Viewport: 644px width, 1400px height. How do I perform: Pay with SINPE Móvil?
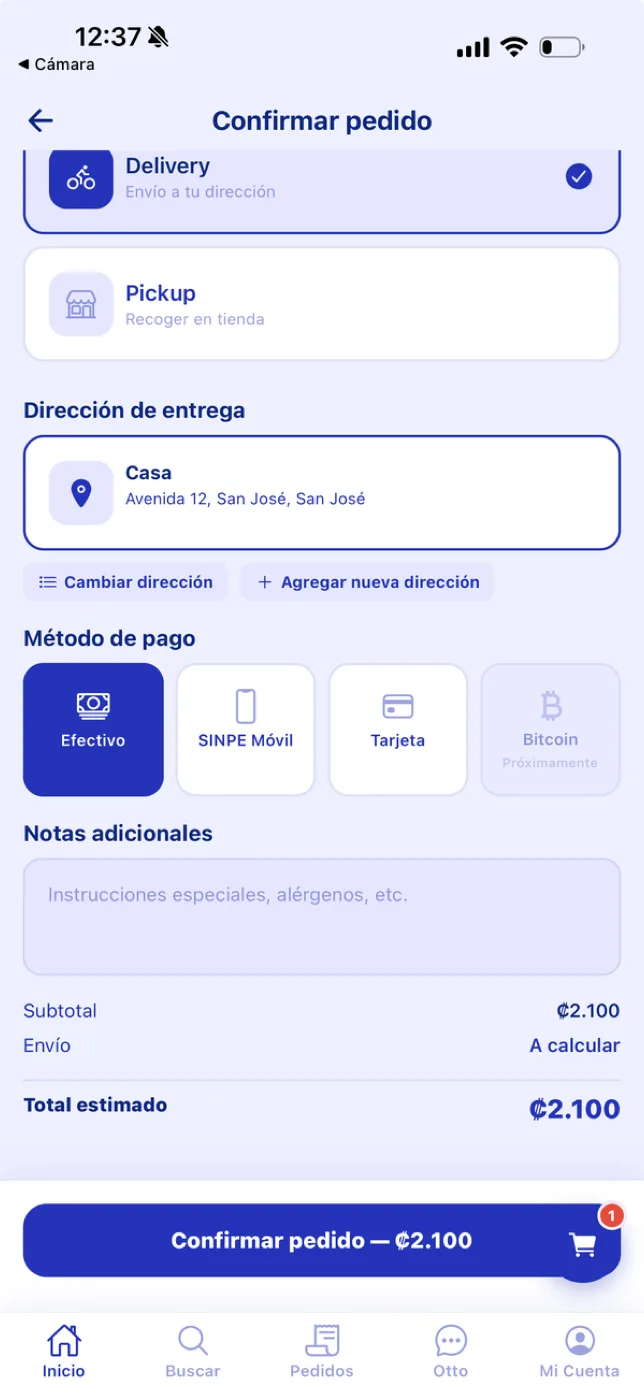coord(246,730)
